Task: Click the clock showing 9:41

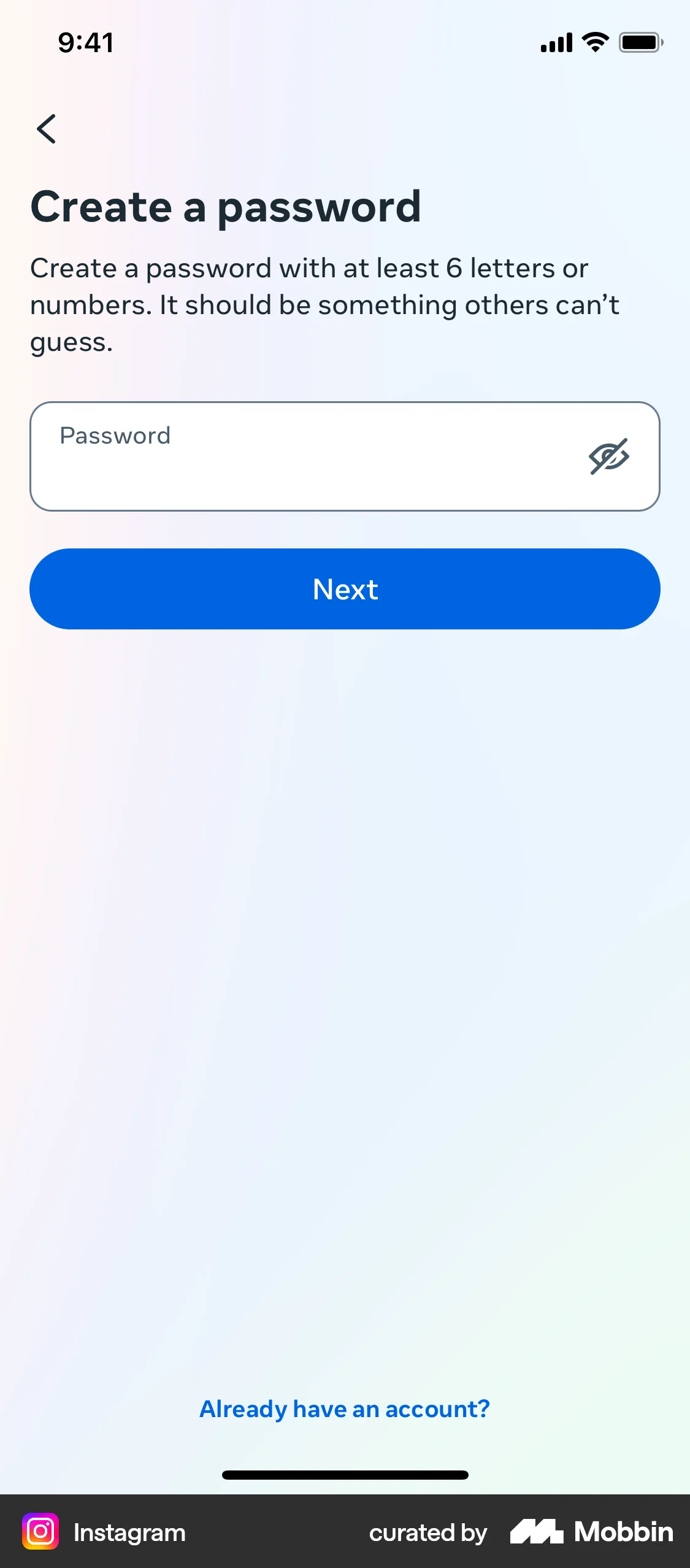Action: (85, 42)
